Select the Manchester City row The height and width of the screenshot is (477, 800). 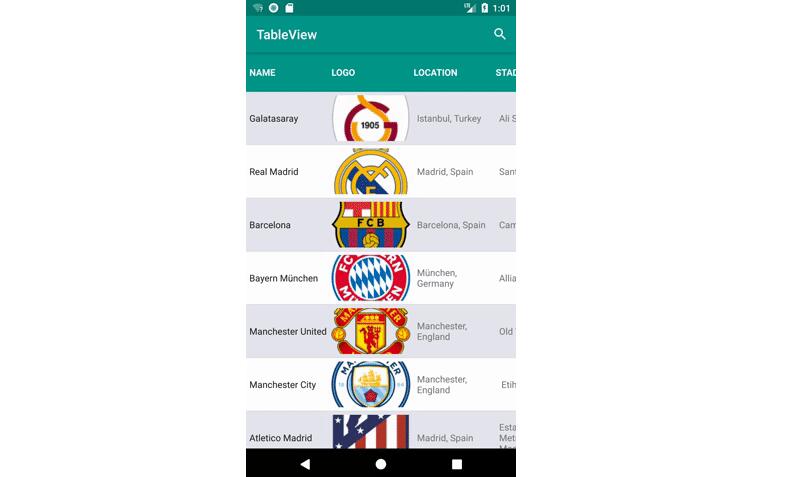coord(282,385)
